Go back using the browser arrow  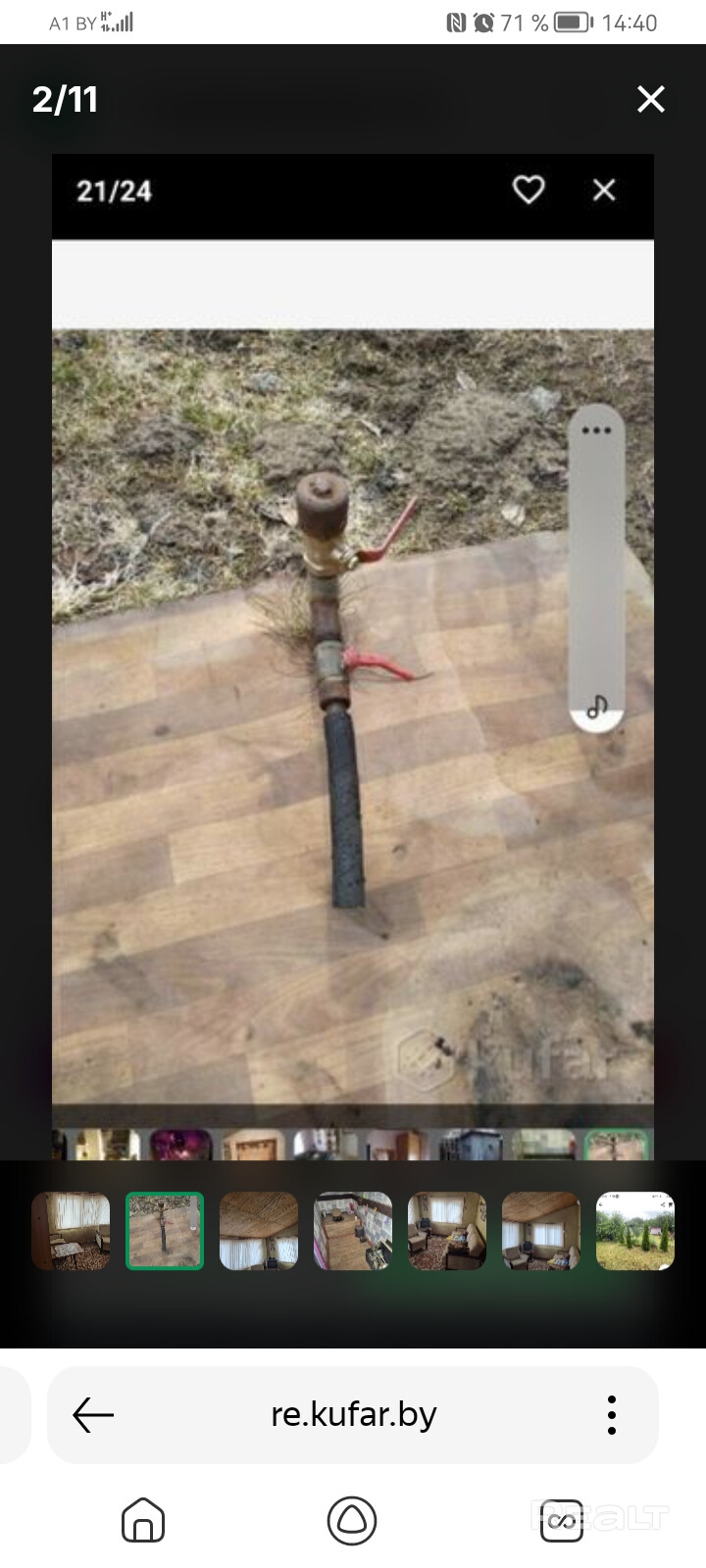click(x=93, y=1415)
